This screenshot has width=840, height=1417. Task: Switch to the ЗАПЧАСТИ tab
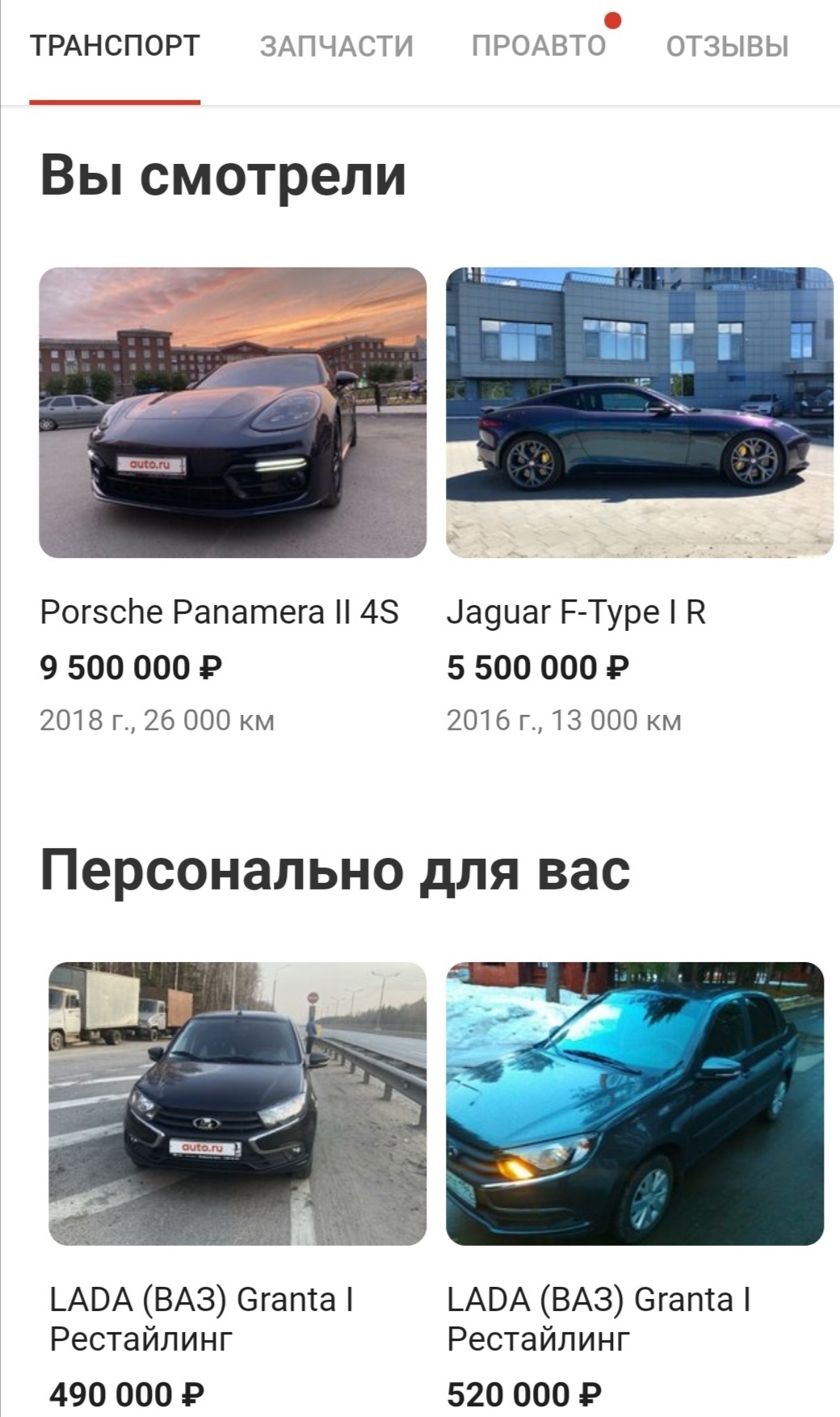pos(336,46)
